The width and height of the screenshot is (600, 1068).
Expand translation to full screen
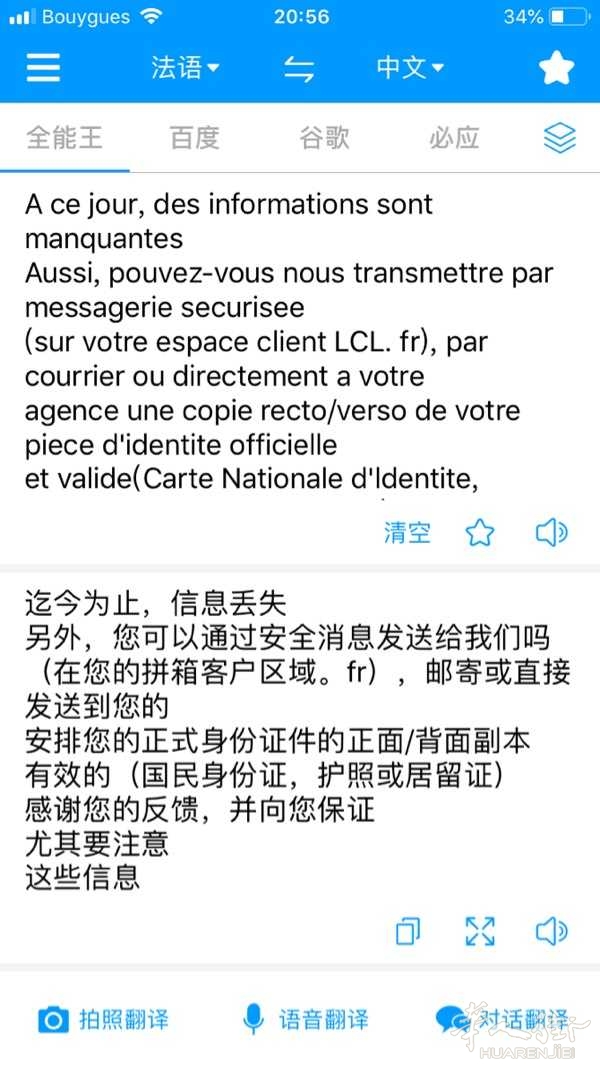(x=480, y=931)
